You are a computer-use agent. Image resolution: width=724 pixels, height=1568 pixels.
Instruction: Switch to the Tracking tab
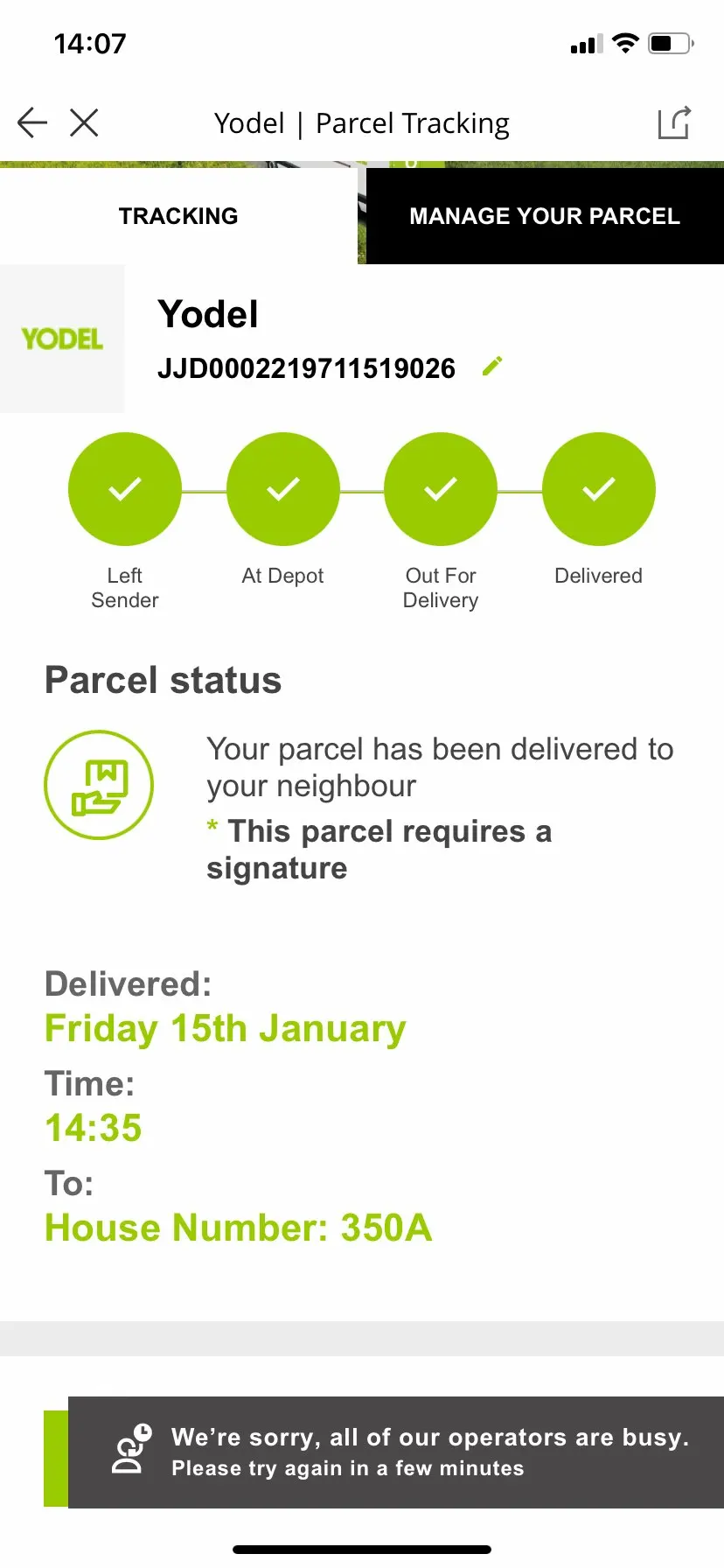tap(178, 216)
